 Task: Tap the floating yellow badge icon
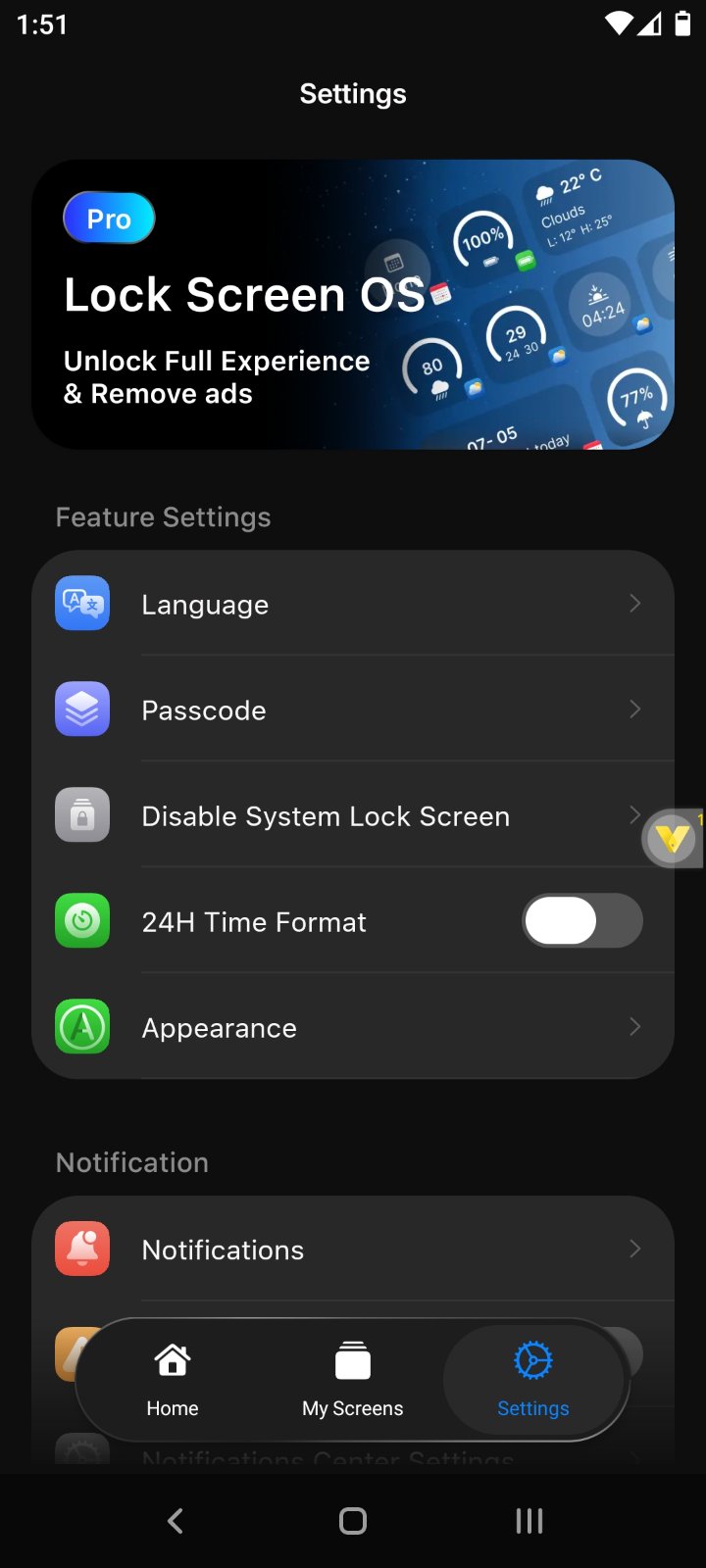click(x=673, y=839)
